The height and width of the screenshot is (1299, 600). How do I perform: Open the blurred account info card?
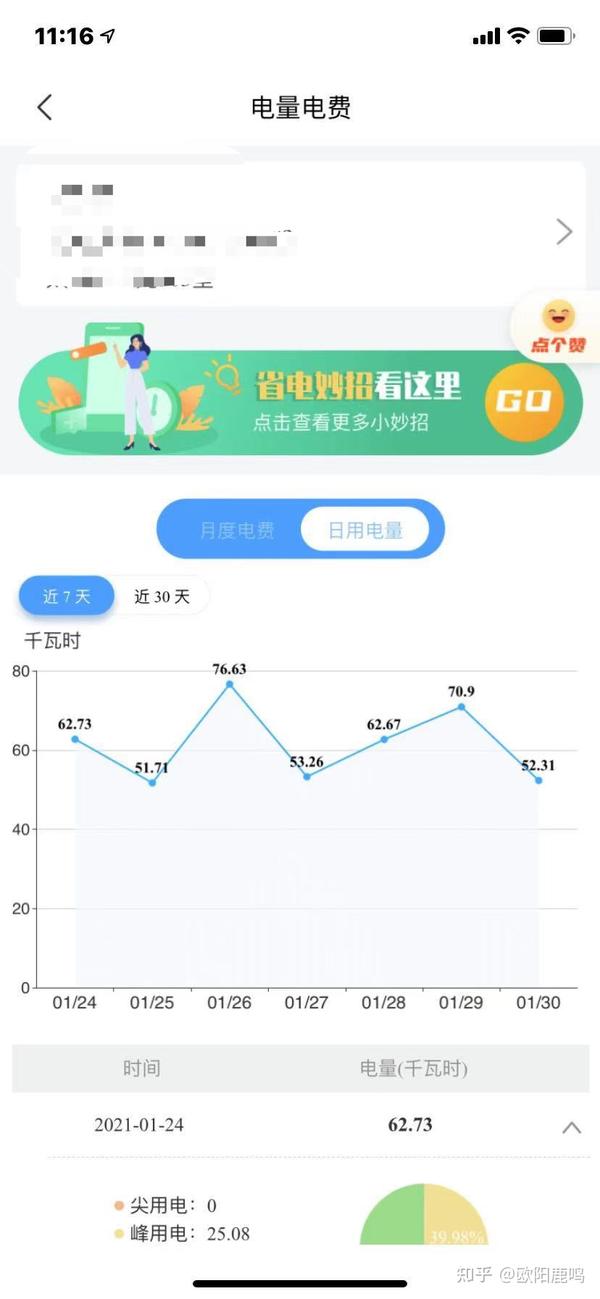[x=300, y=233]
